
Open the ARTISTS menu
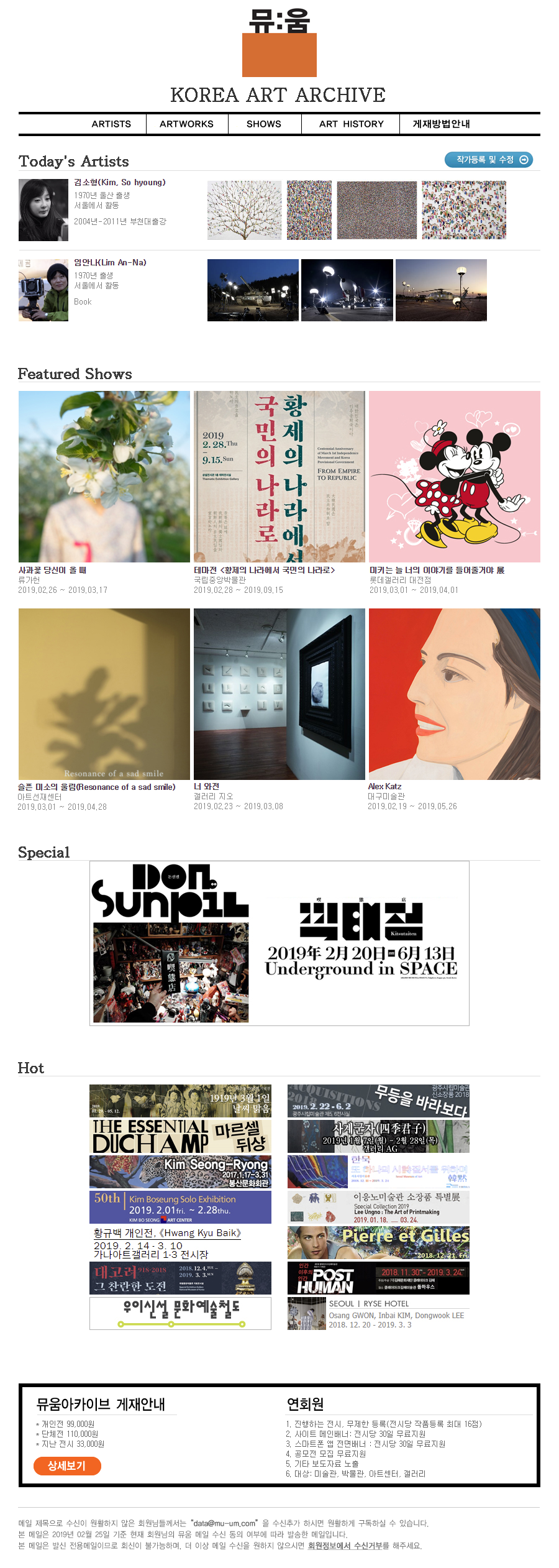111,124
